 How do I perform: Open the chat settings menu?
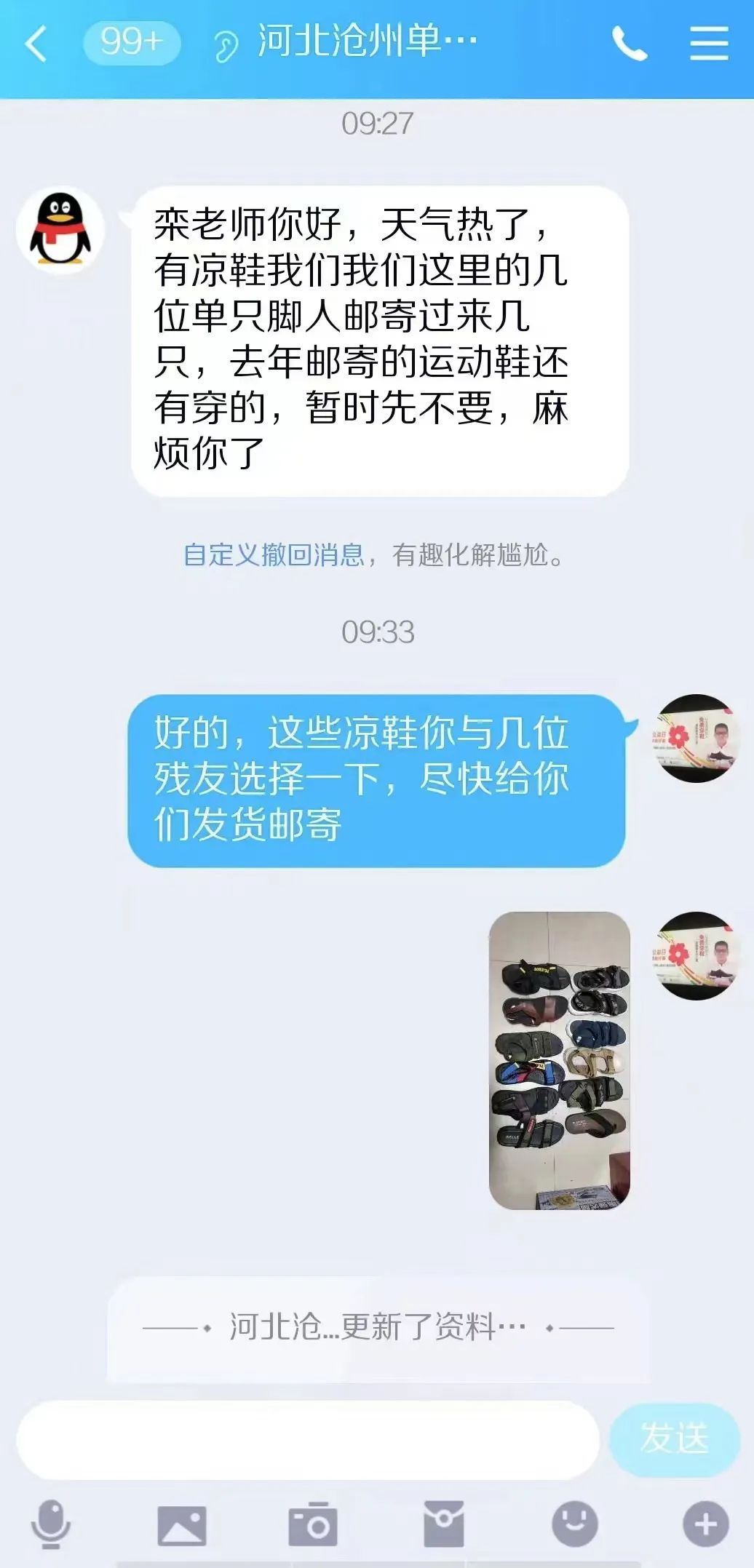(x=708, y=44)
